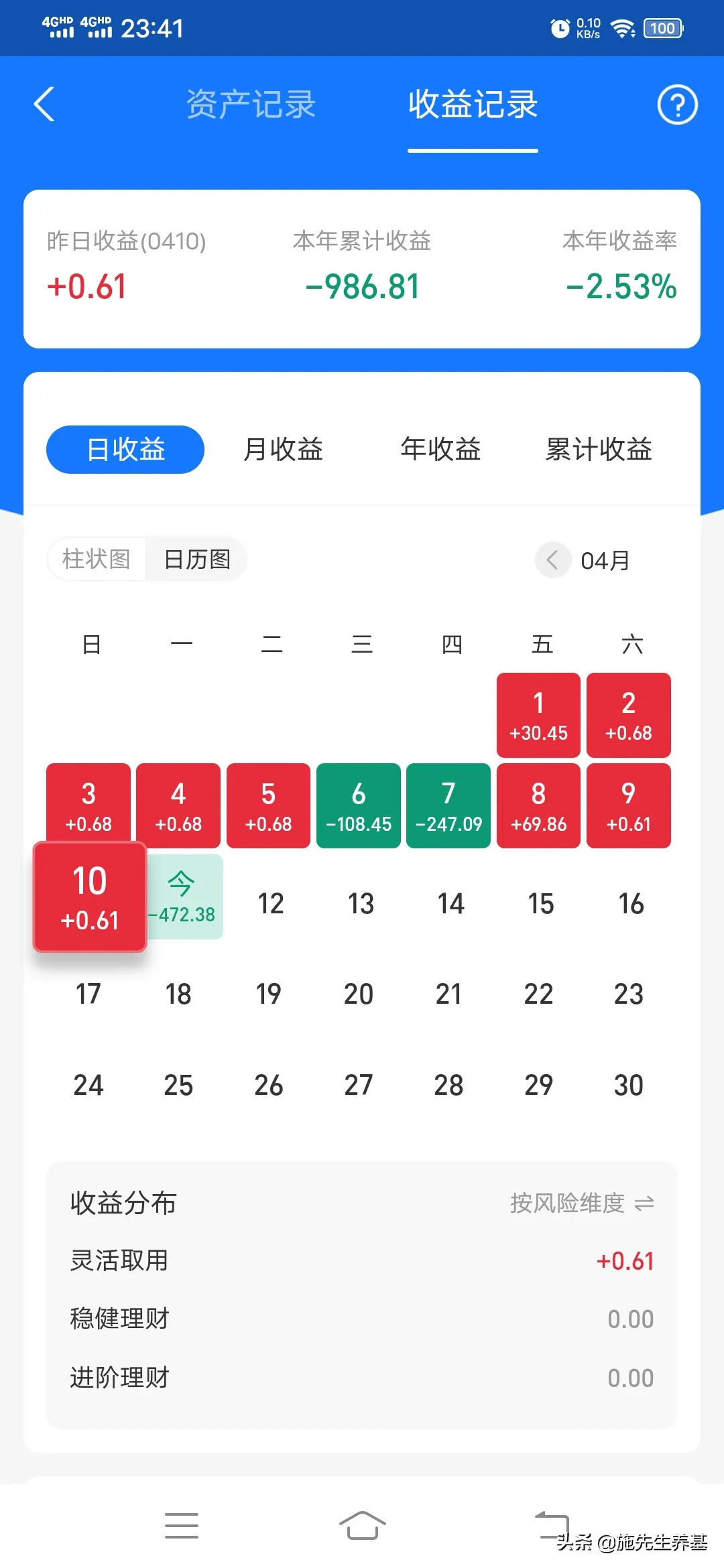Image resolution: width=724 pixels, height=1568 pixels.
Task: Tap the system home button
Action: click(362, 1526)
